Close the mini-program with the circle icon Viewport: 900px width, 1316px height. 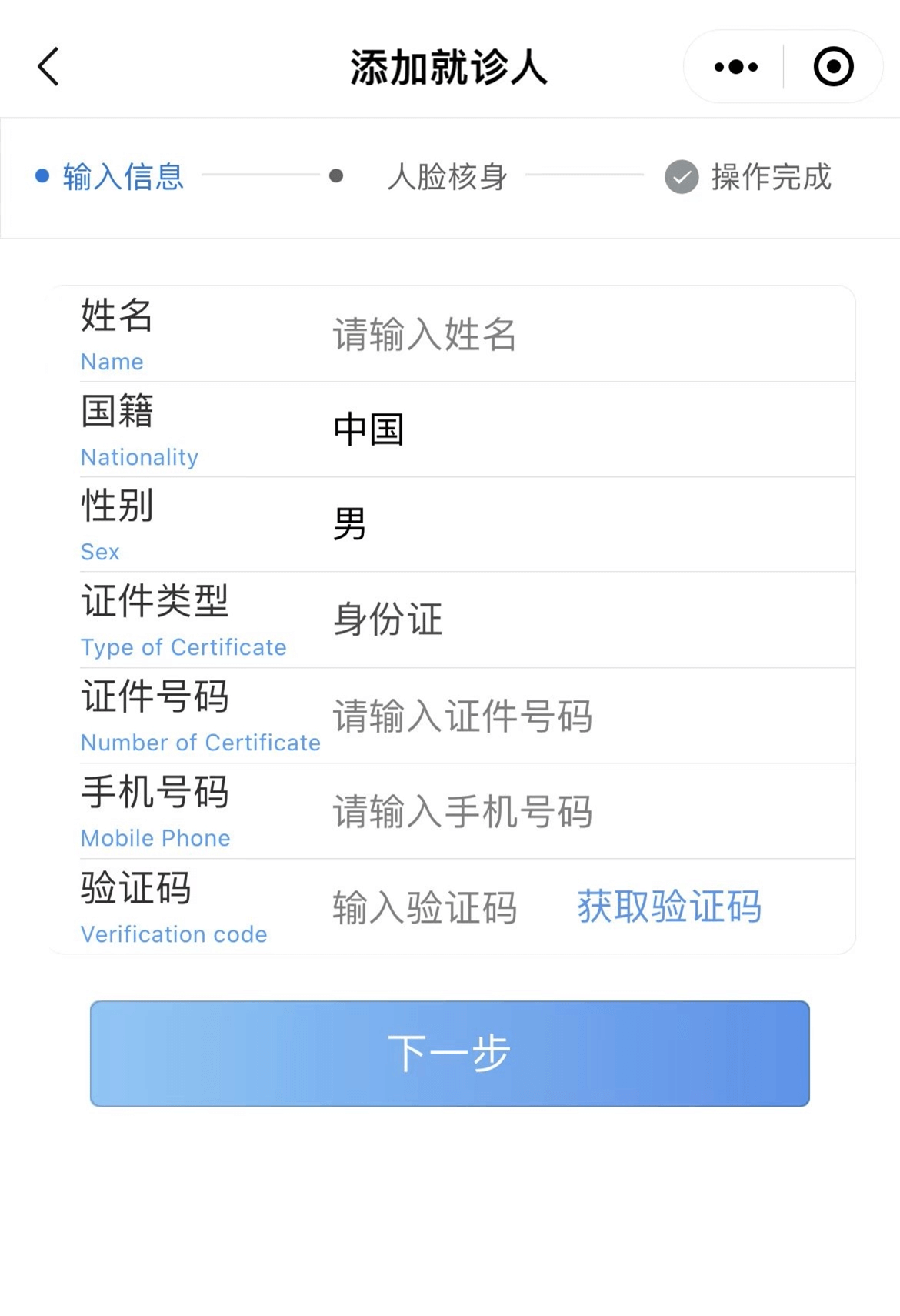coord(833,67)
